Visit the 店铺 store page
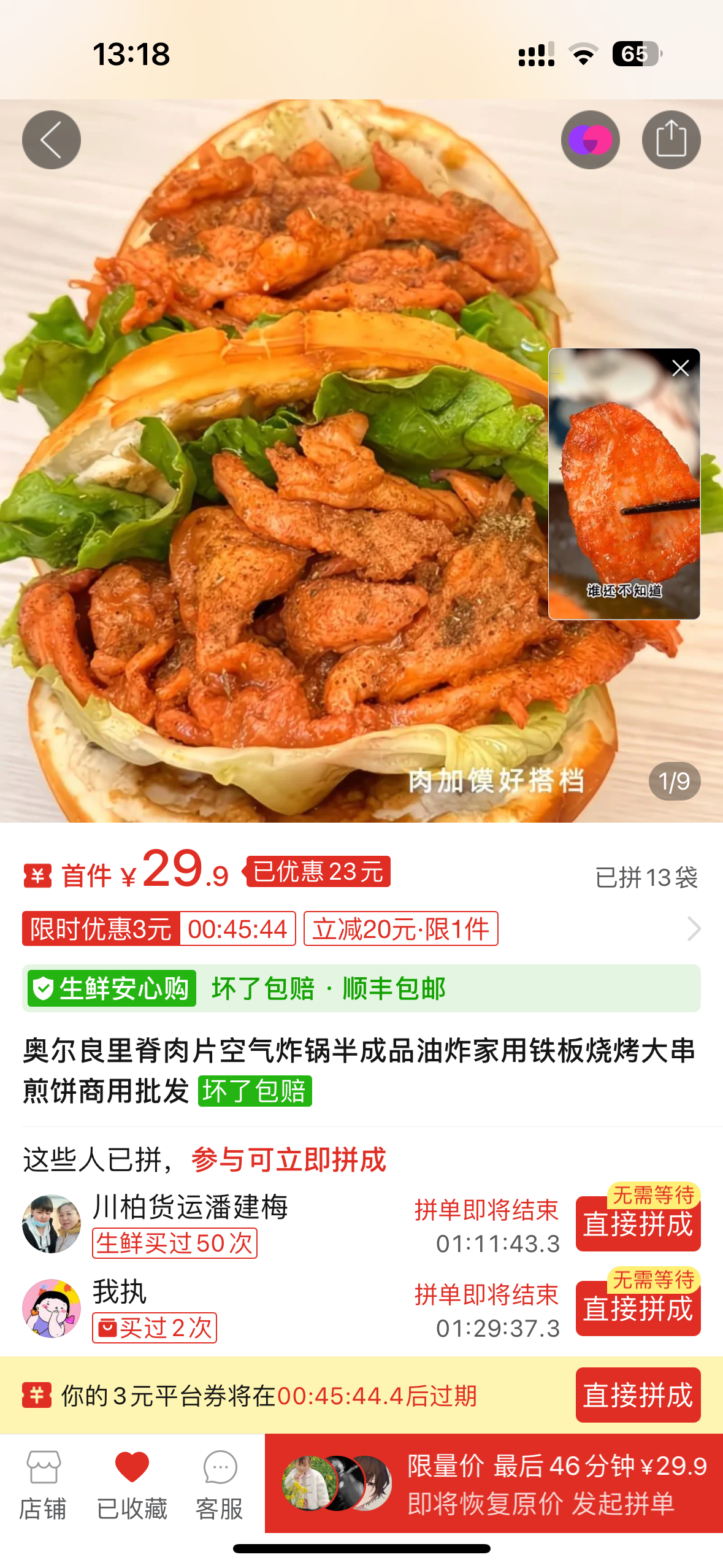Viewport: 723px width, 1568px height. (43, 1485)
